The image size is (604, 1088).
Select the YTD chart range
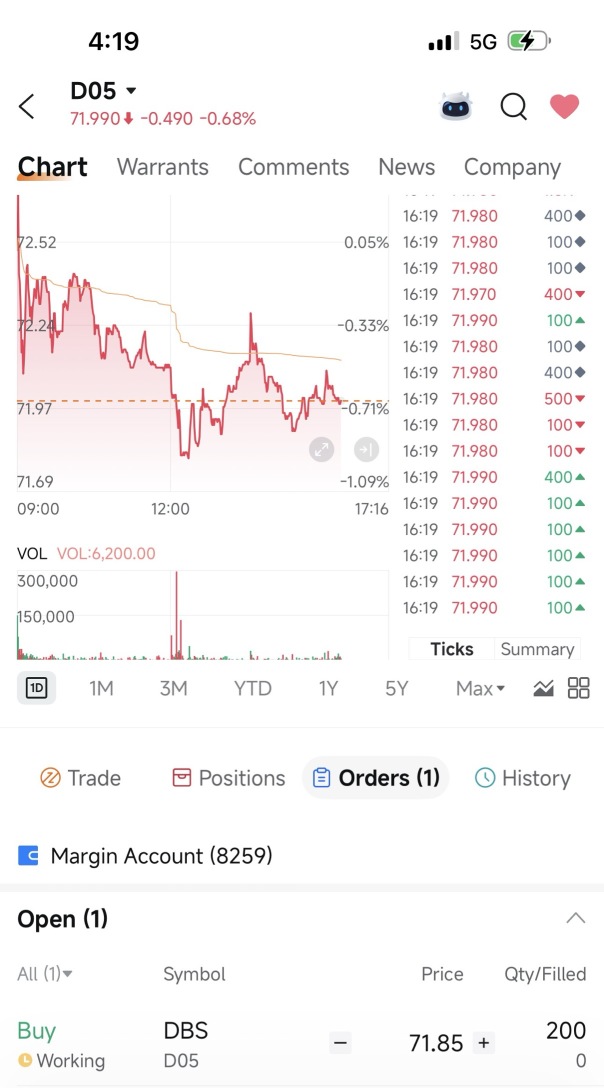coord(253,688)
